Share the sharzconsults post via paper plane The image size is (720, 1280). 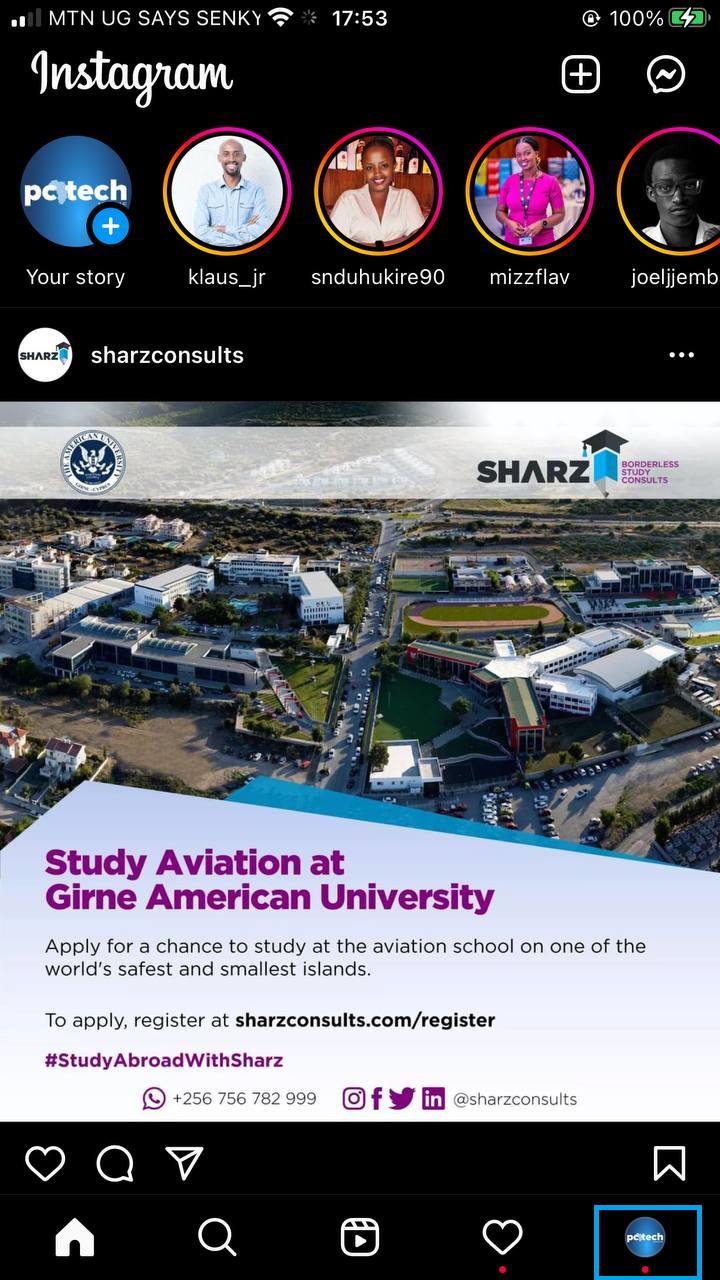pyautogui.click(x=185, y=1163)
